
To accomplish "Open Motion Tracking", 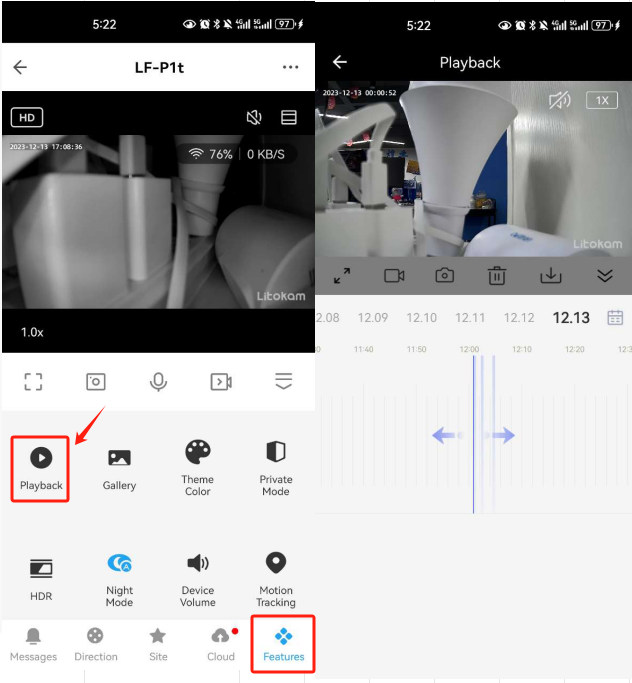I will [276, 578].
